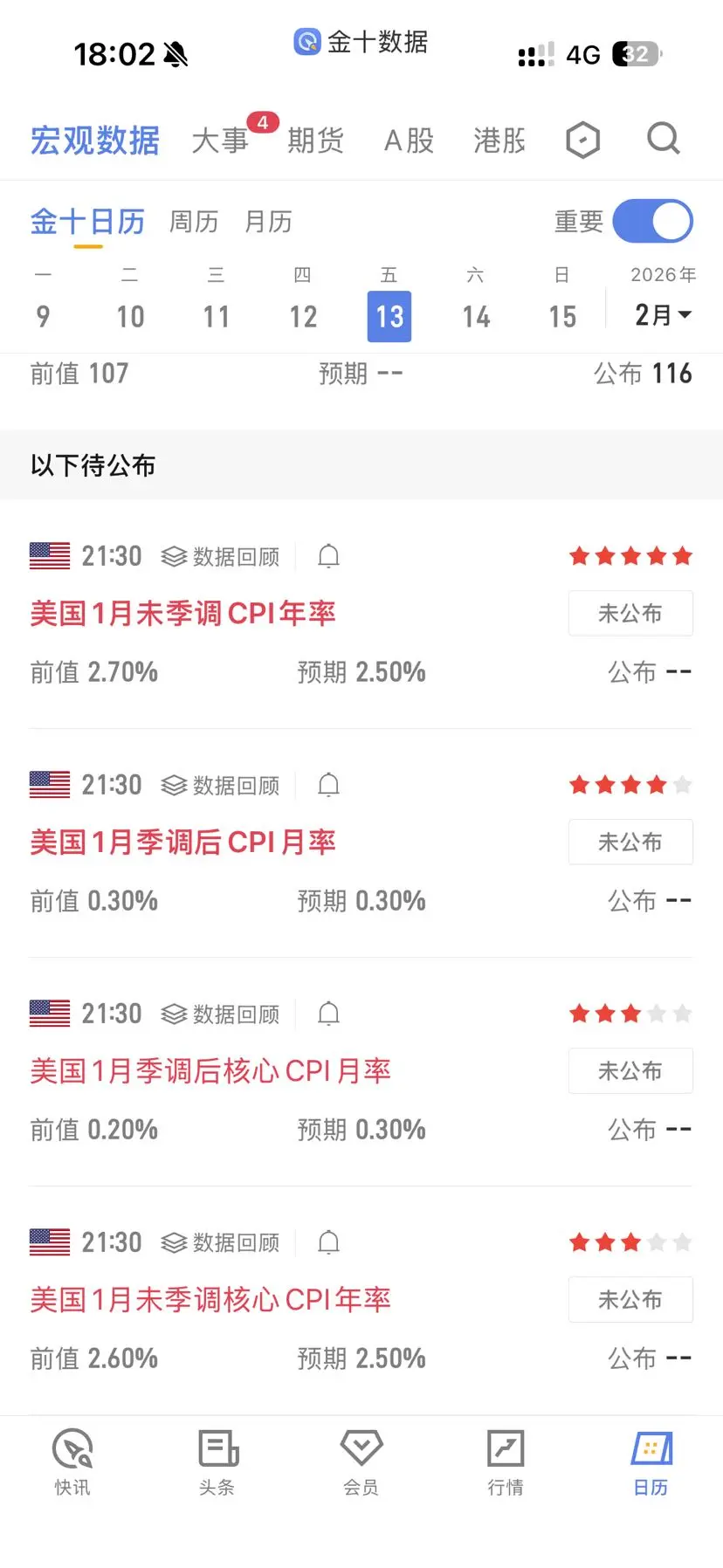Switch to 周历 view
723x1568 pixels.
pos(194,222)
